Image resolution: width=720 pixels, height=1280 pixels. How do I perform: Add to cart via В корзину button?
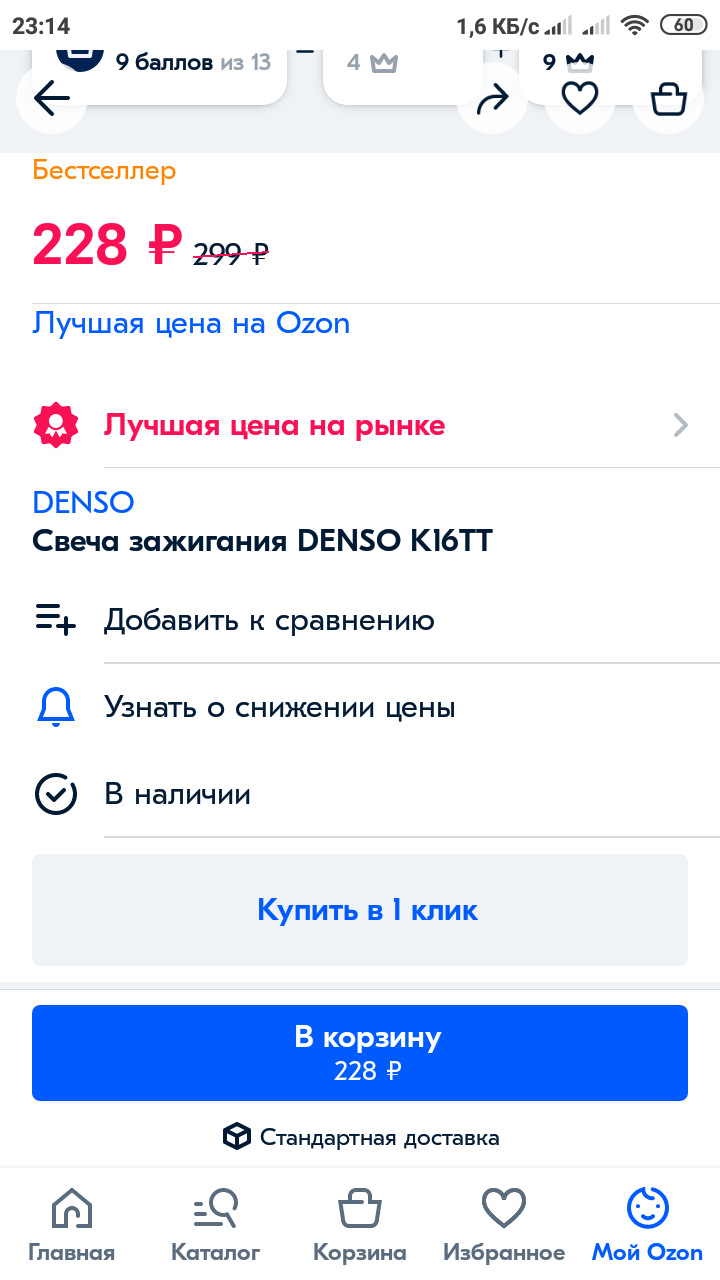tap(360, 1053)
